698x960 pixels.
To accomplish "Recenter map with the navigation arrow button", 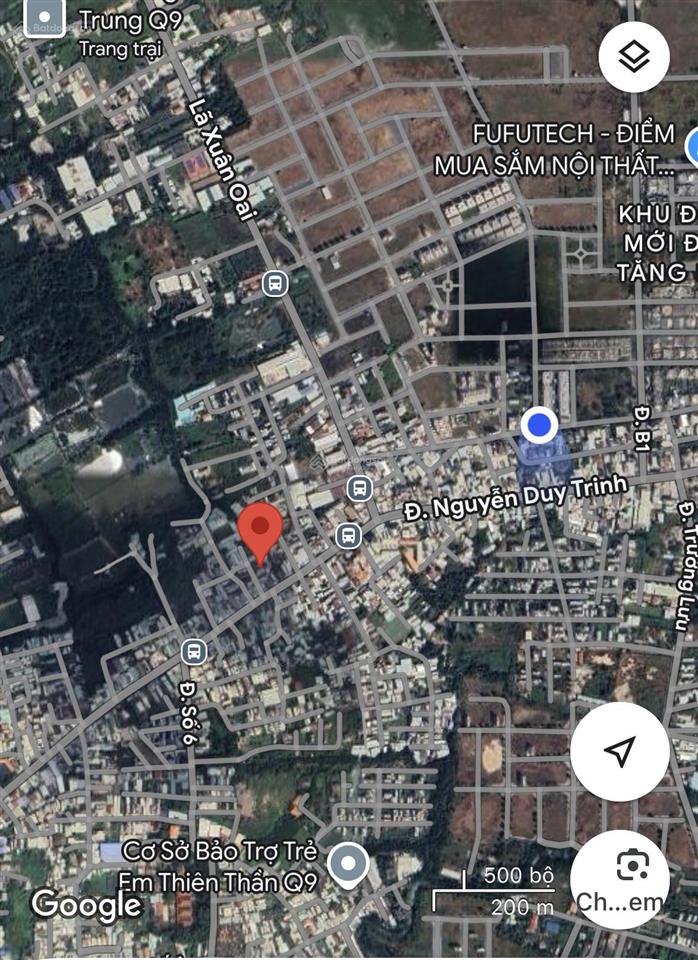I will point(620,751).
